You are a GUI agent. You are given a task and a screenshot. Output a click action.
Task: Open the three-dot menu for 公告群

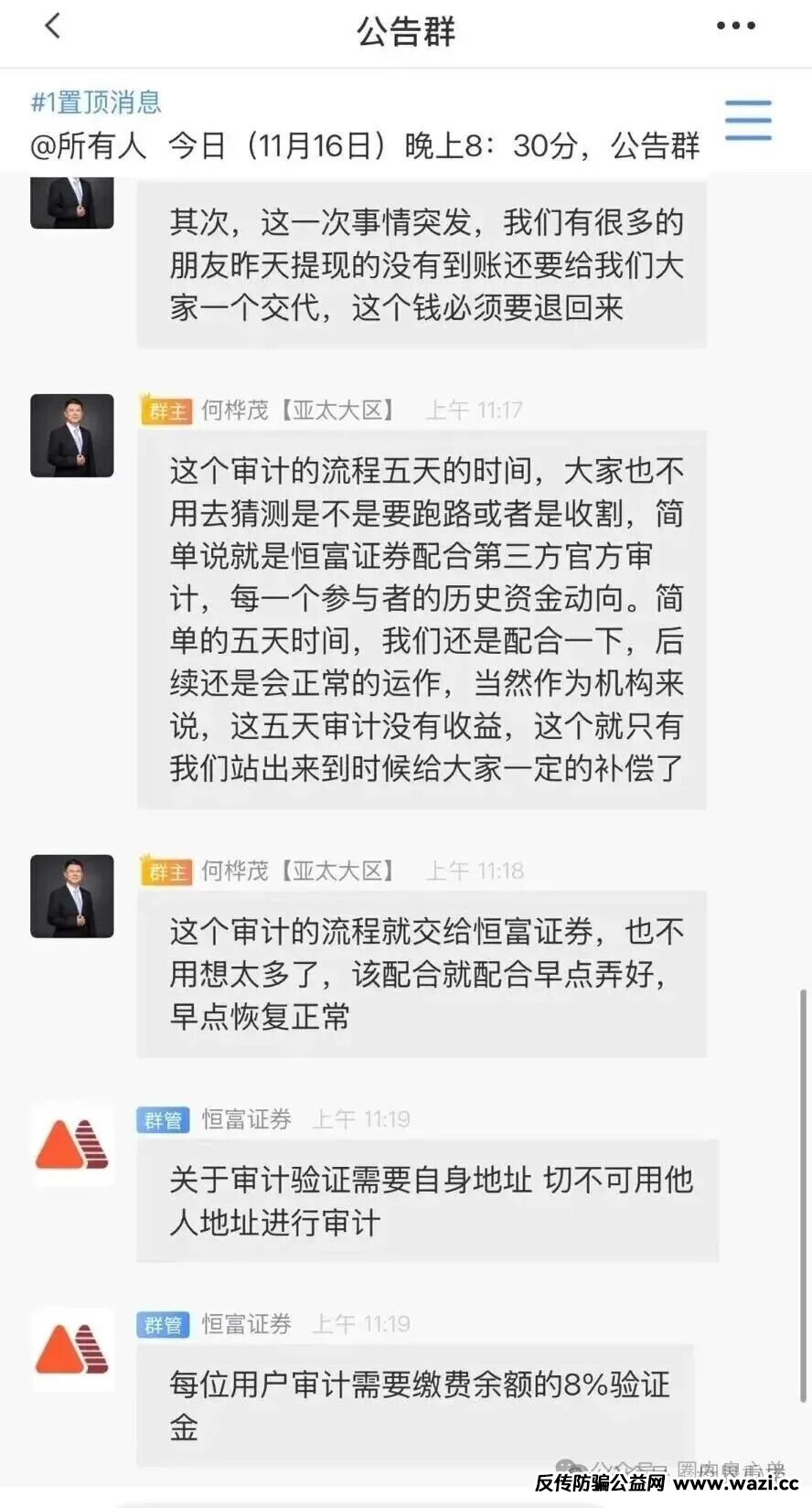735,26
